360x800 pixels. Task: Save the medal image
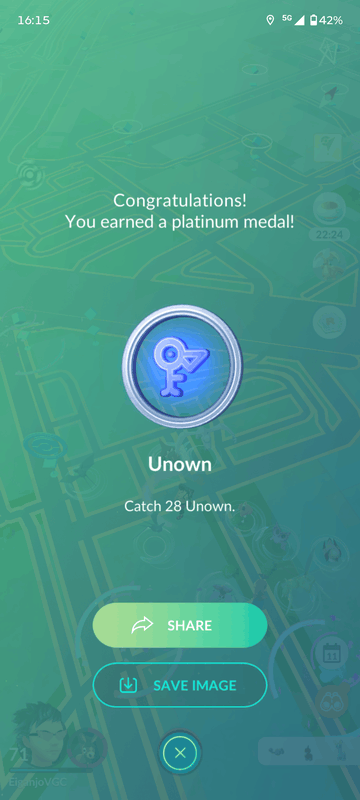(180, 685)
